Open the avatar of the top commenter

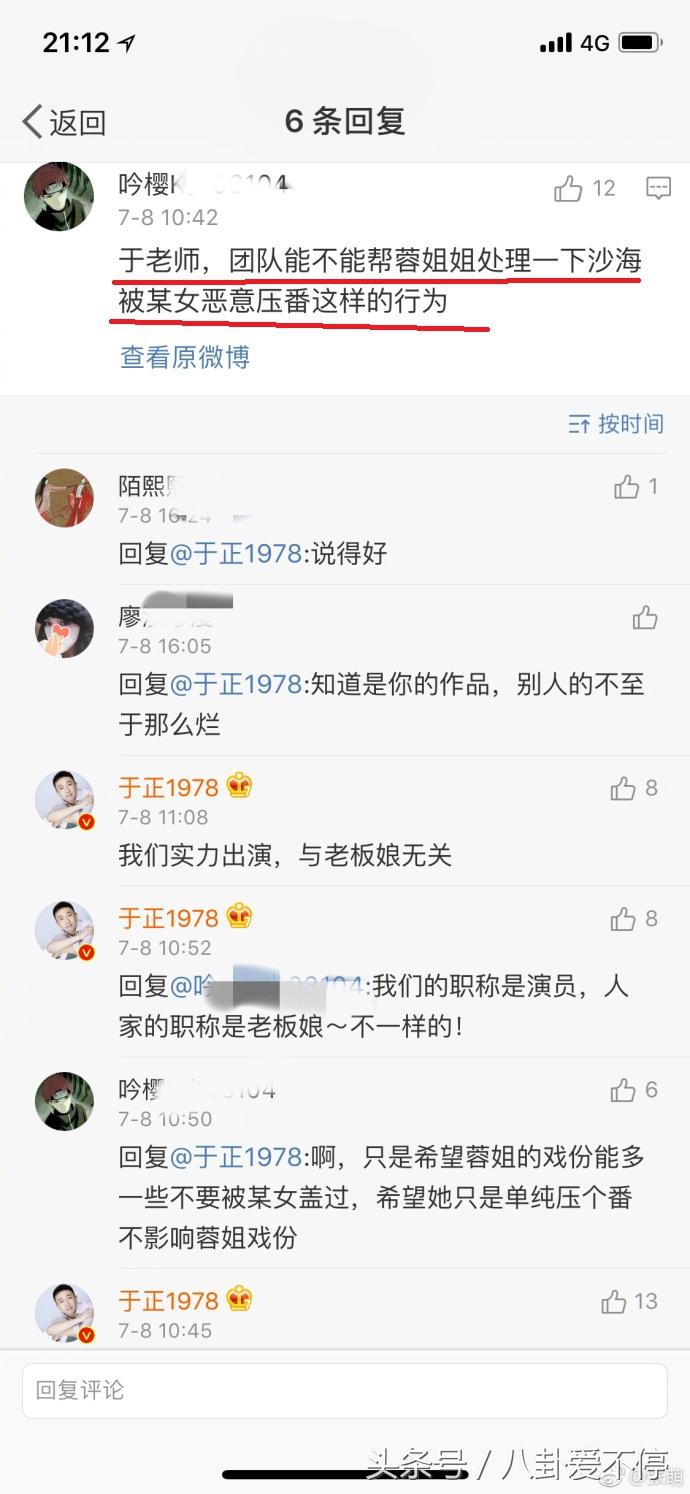tap(58, 197)
